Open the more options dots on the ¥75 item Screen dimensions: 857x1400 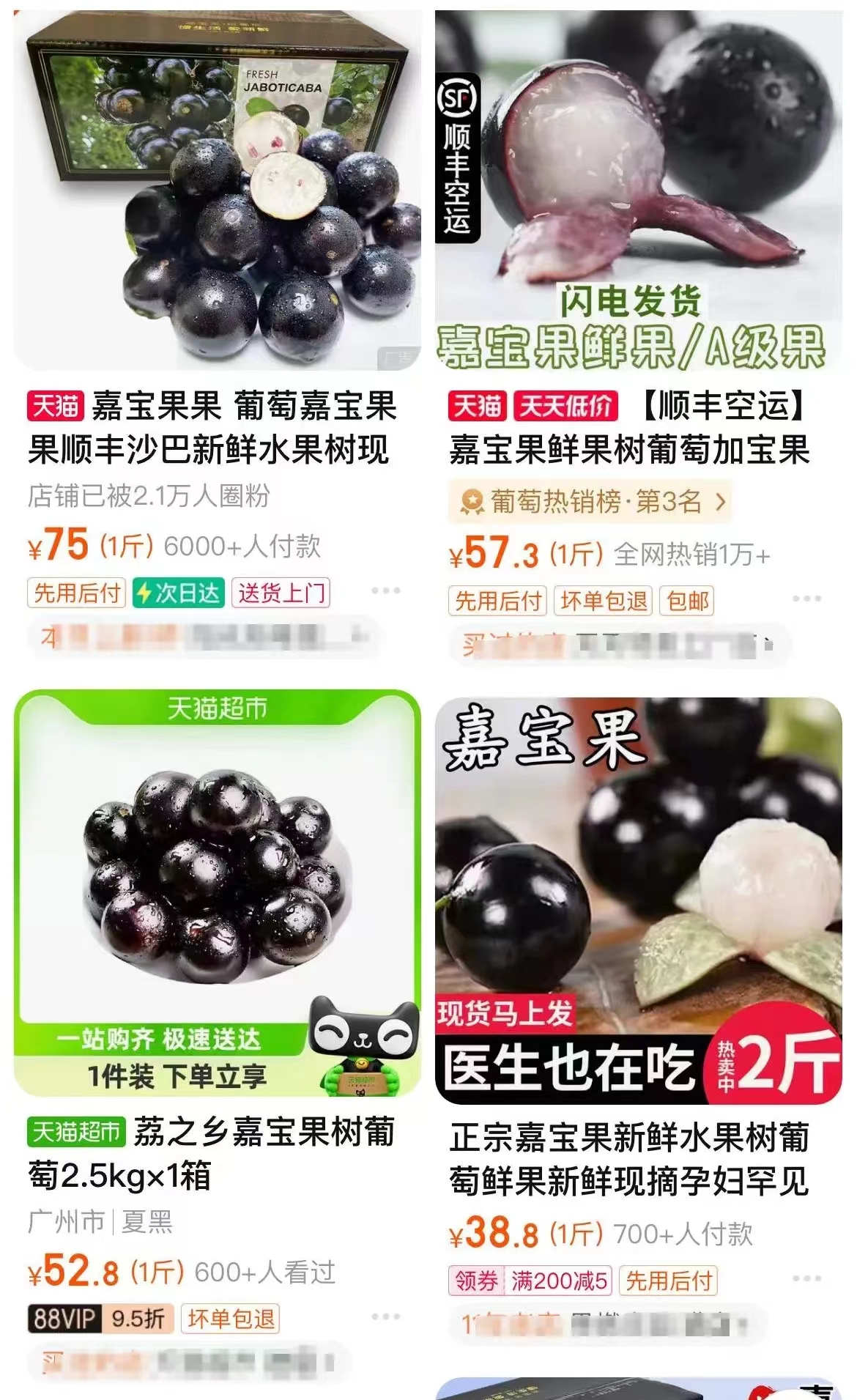coord(385,590)
